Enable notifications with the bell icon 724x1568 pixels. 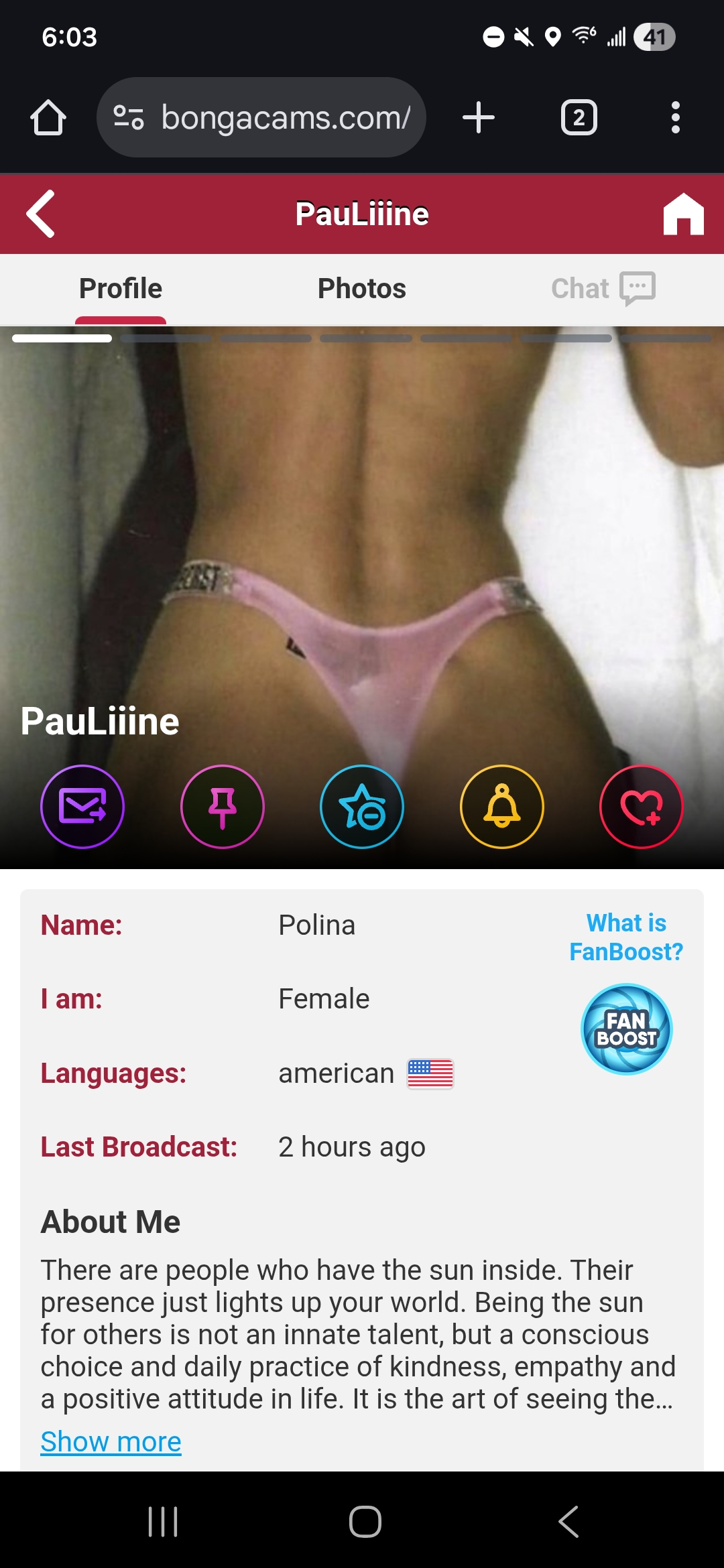click(501, 806)
